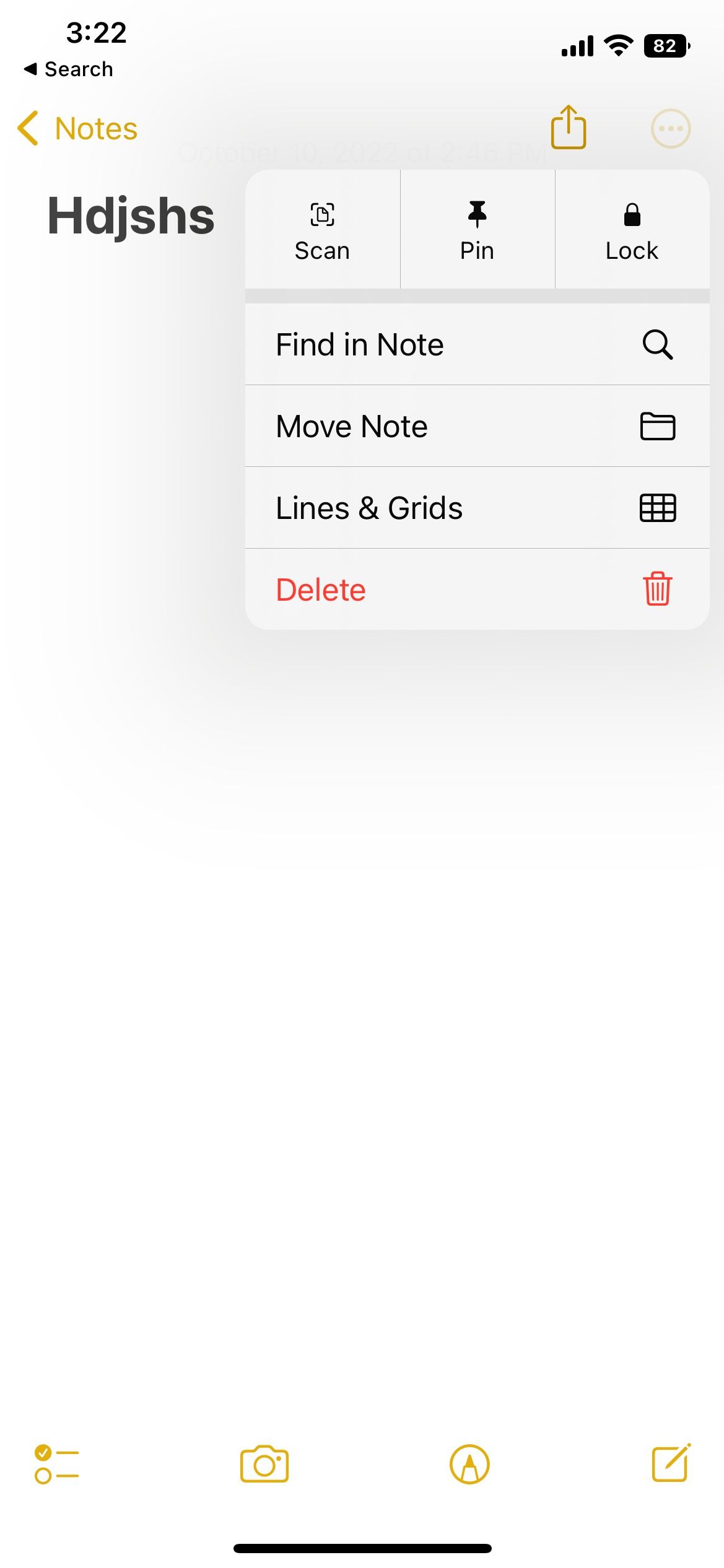Share this note

(x=568, y=127)
